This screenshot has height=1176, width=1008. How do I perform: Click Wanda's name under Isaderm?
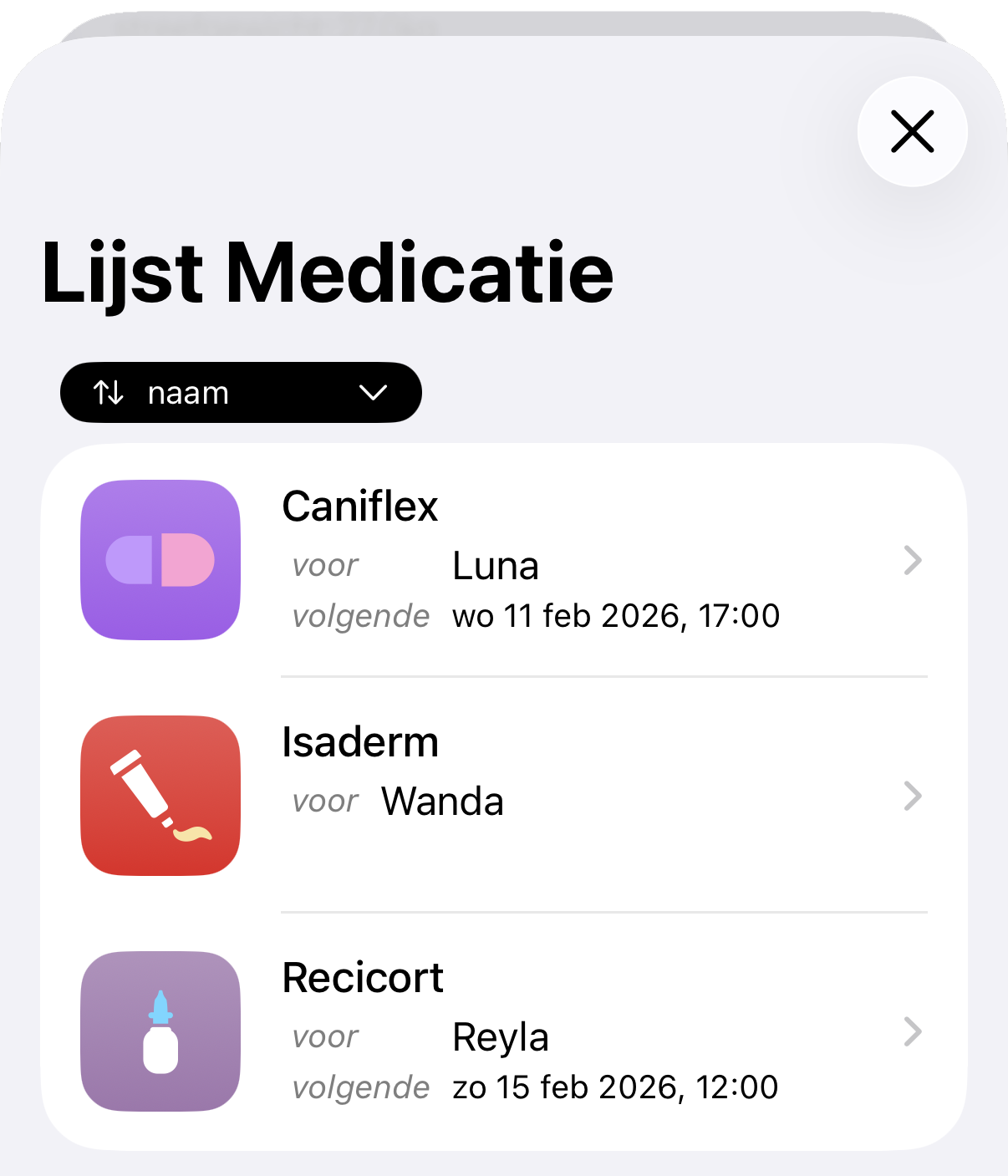(x=442, y=801)
